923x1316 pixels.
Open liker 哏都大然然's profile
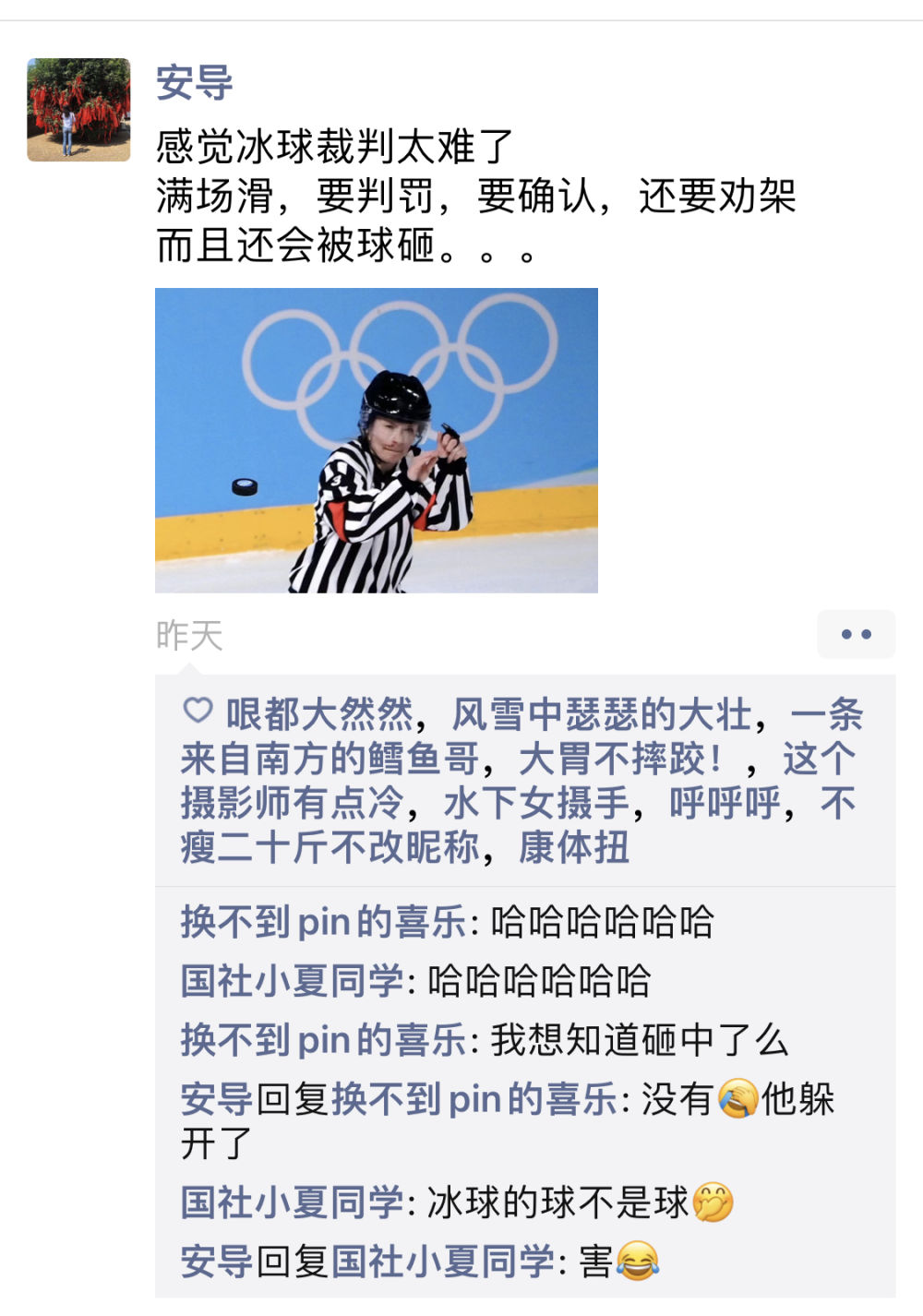click(x=319, y=714)
